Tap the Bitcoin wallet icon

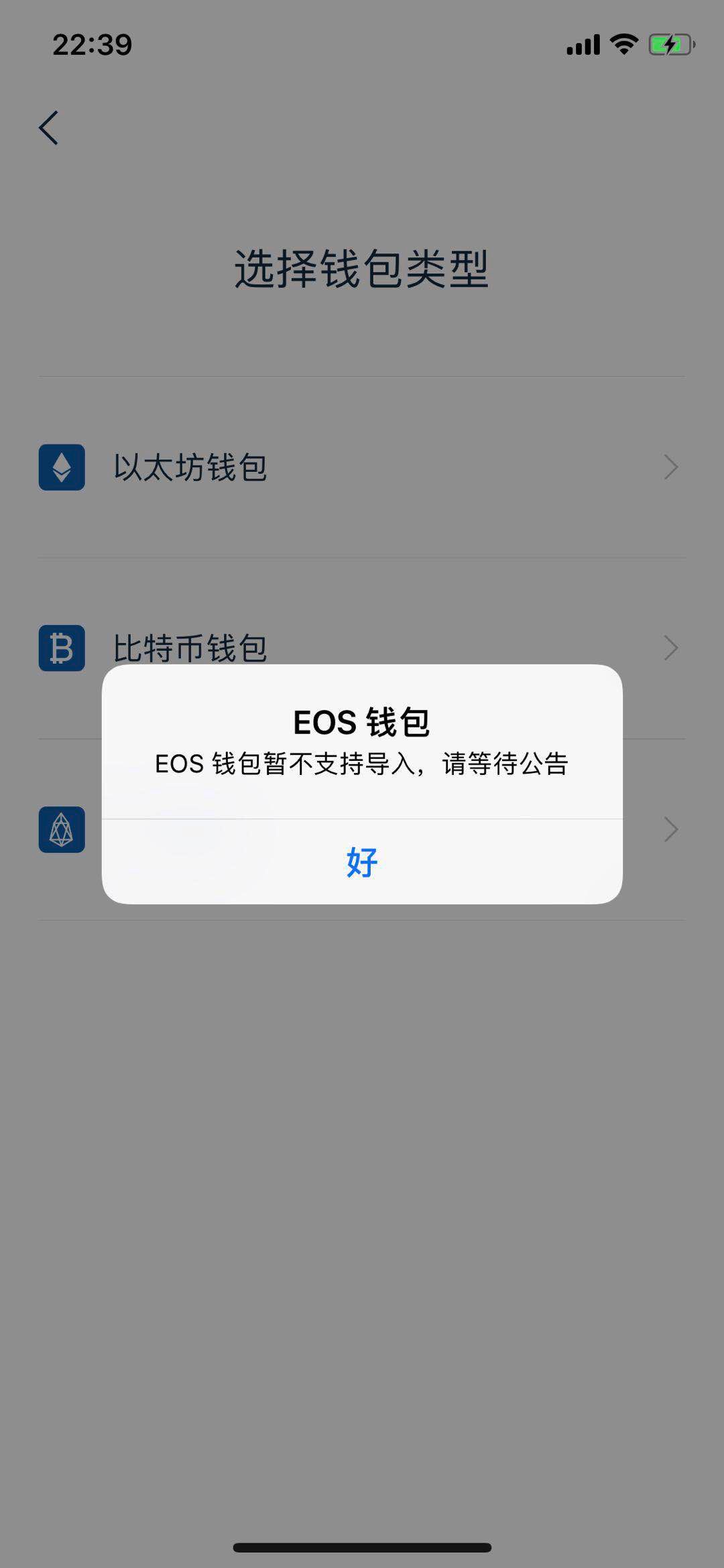click(61, 648)
